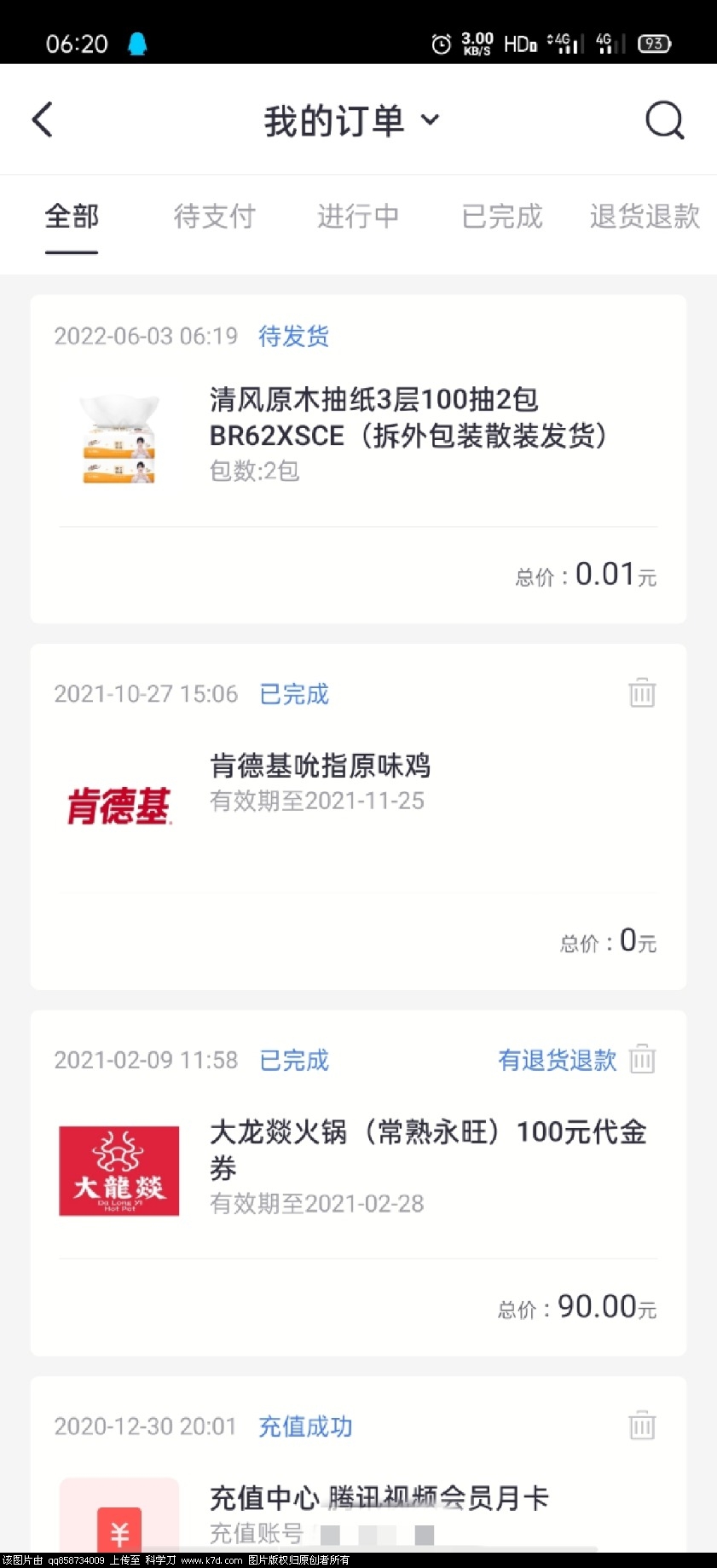Switch to the 全部 tab
This screenshot has height=1568, width=717.
(x=72, y=217)
